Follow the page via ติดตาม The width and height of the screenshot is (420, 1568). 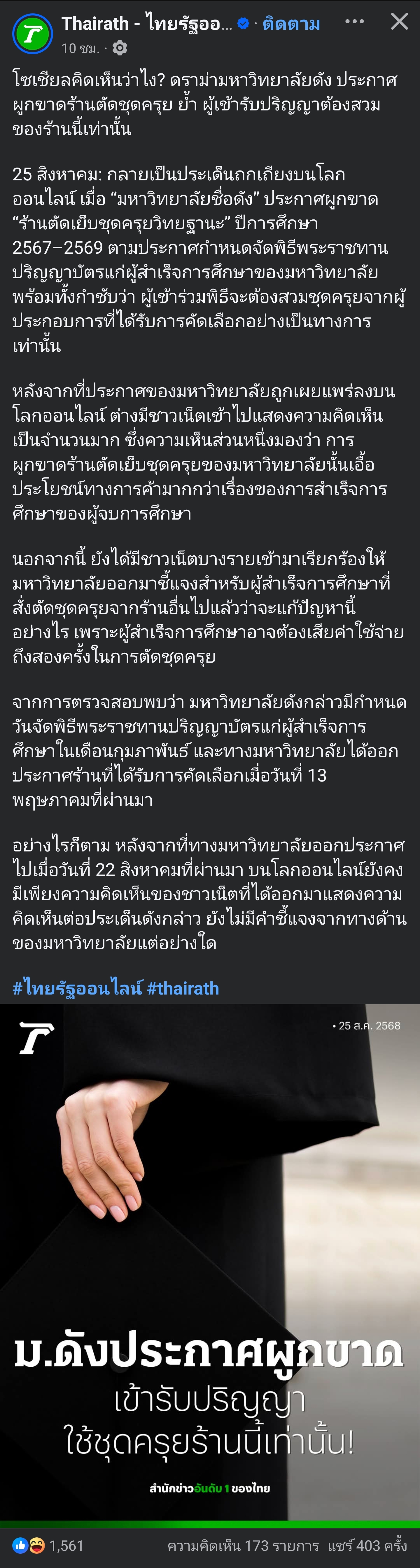291,24
